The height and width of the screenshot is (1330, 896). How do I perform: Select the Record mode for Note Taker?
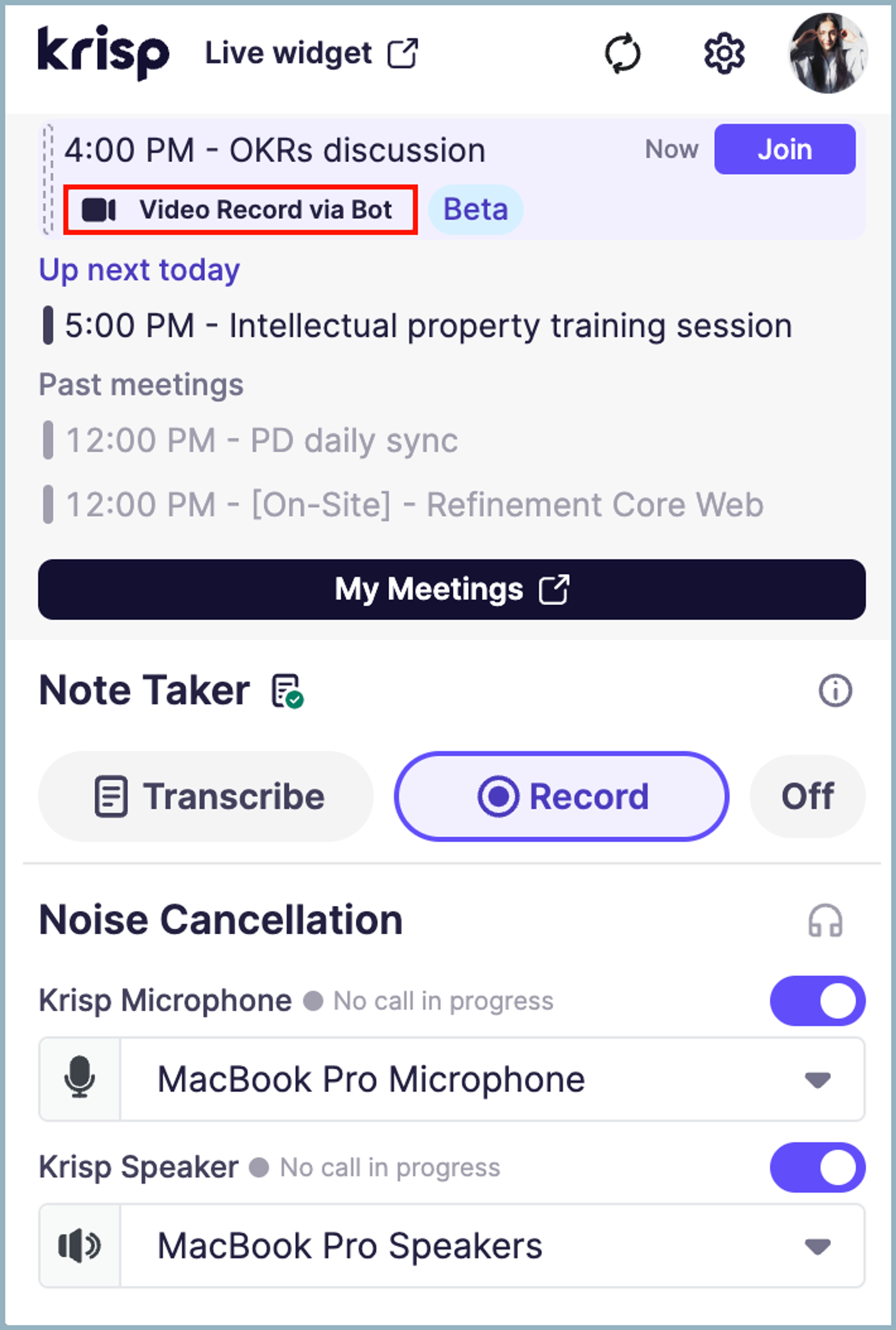[x=561, y=796]
